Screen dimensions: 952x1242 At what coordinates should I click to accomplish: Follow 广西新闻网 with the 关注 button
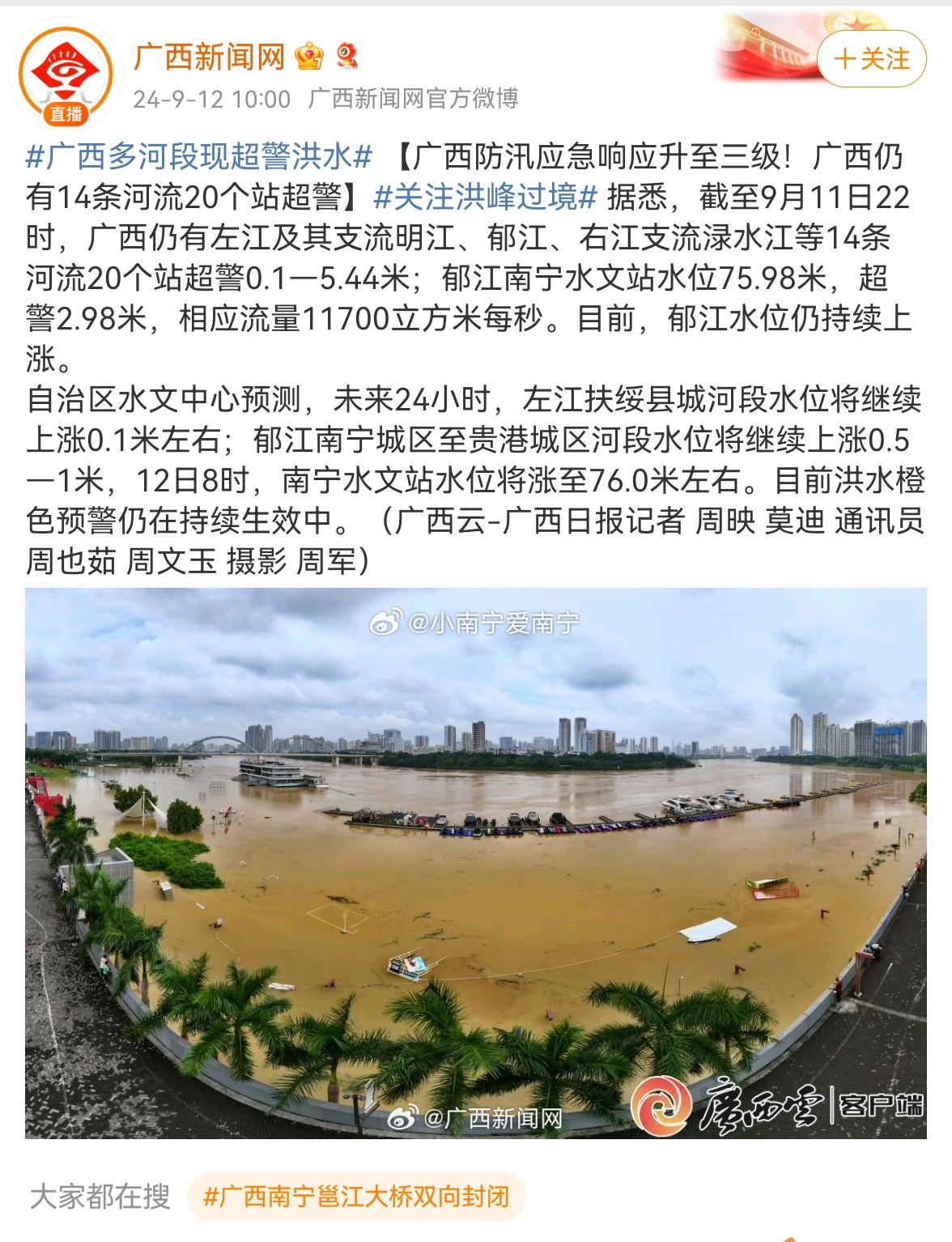[872, 59]
